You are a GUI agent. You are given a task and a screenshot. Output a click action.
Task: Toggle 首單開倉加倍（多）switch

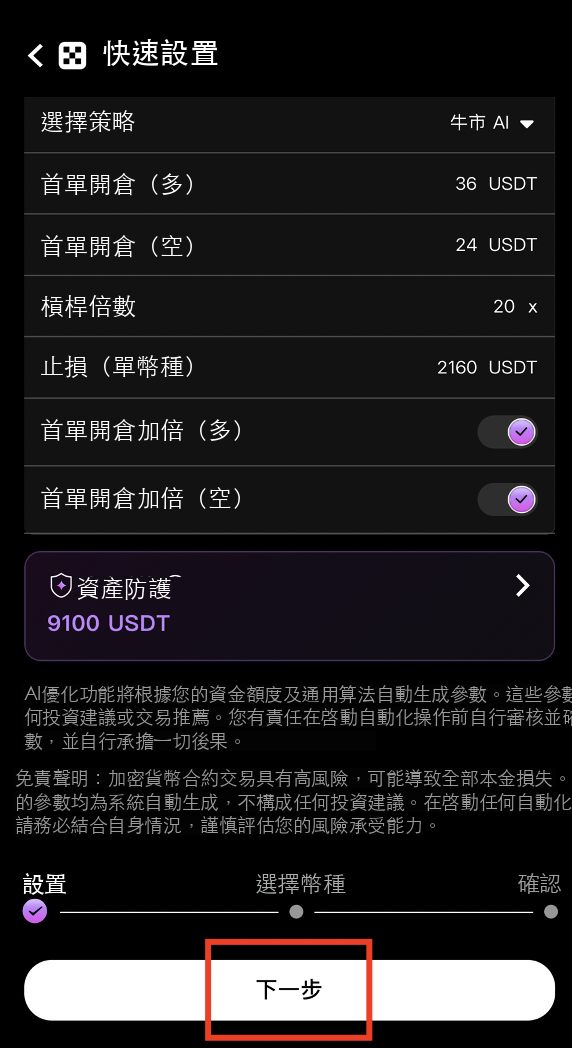pos(508,432)
